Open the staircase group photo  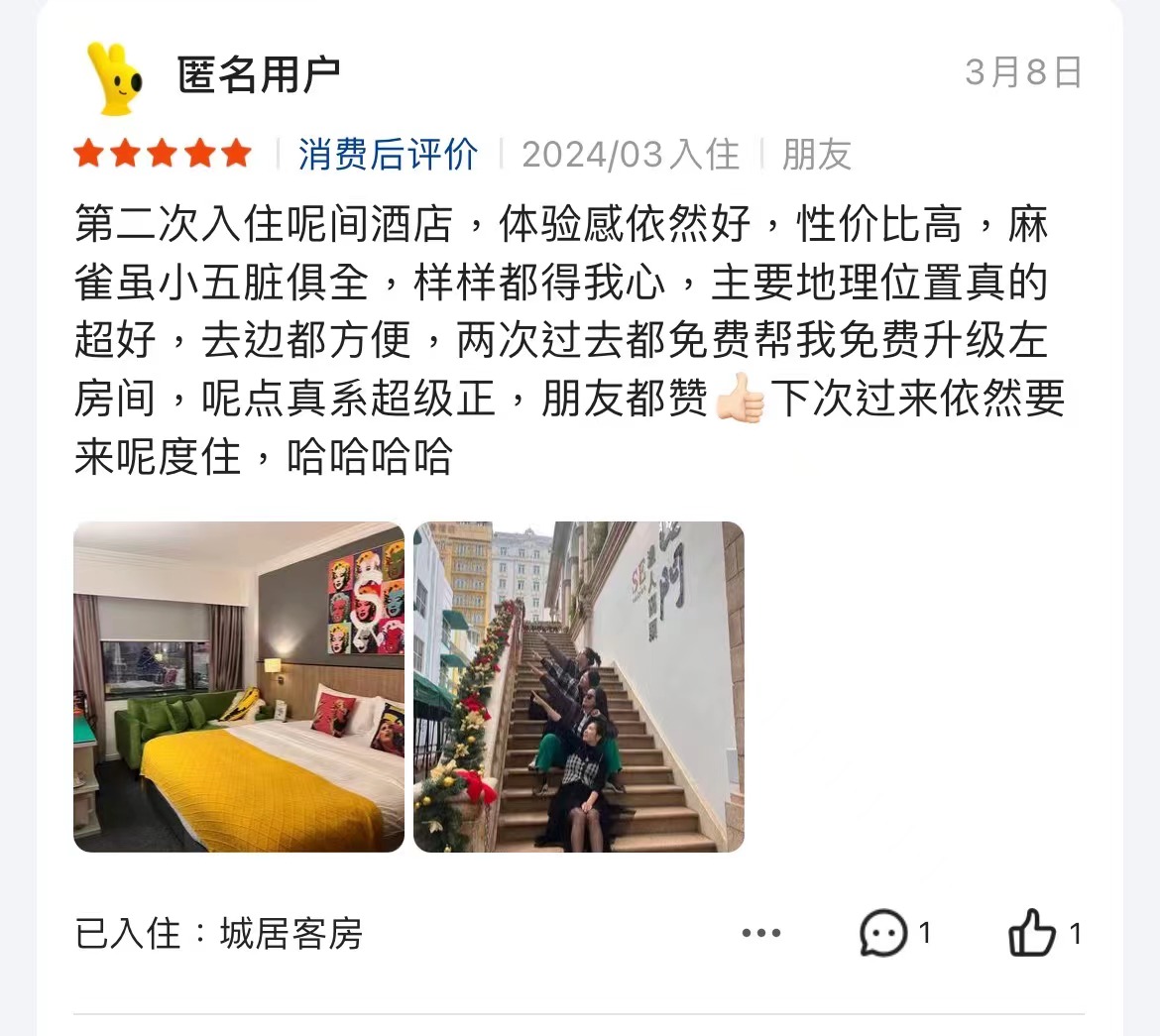click(578, 686)
